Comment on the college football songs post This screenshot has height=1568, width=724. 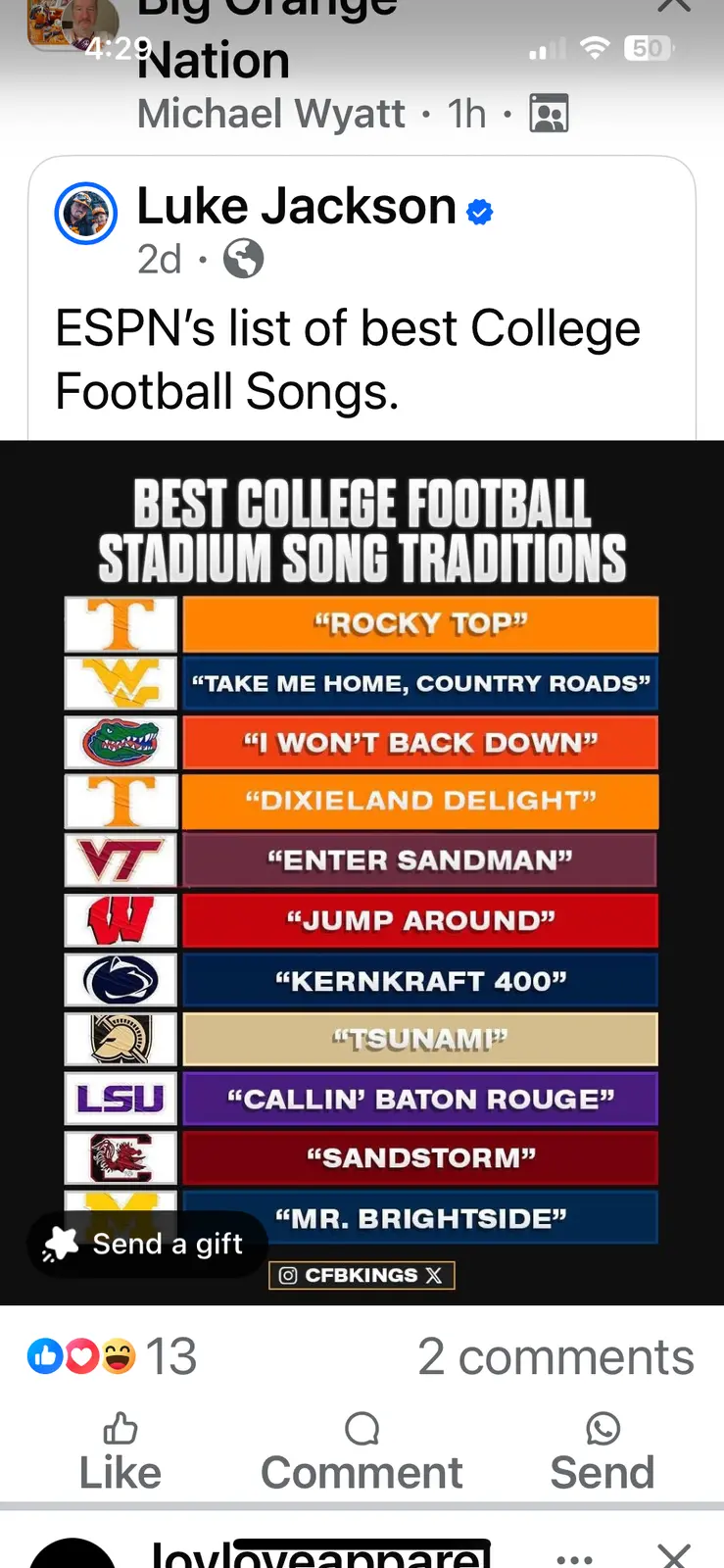(362, 1451)
